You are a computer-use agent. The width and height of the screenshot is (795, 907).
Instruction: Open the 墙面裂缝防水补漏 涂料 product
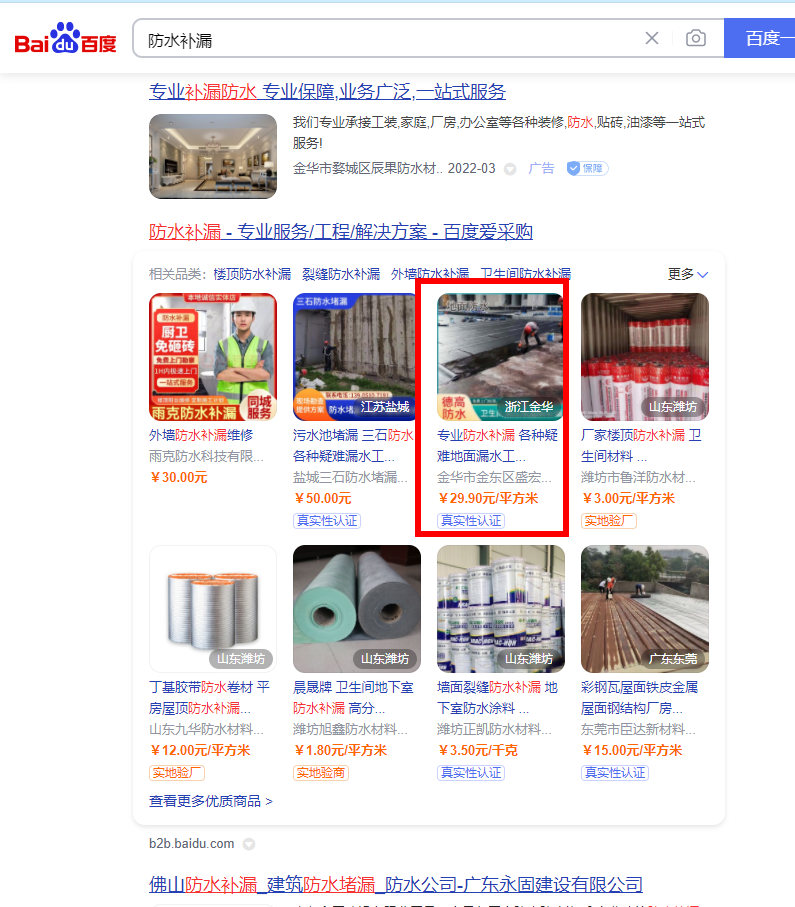coord(501,608)
